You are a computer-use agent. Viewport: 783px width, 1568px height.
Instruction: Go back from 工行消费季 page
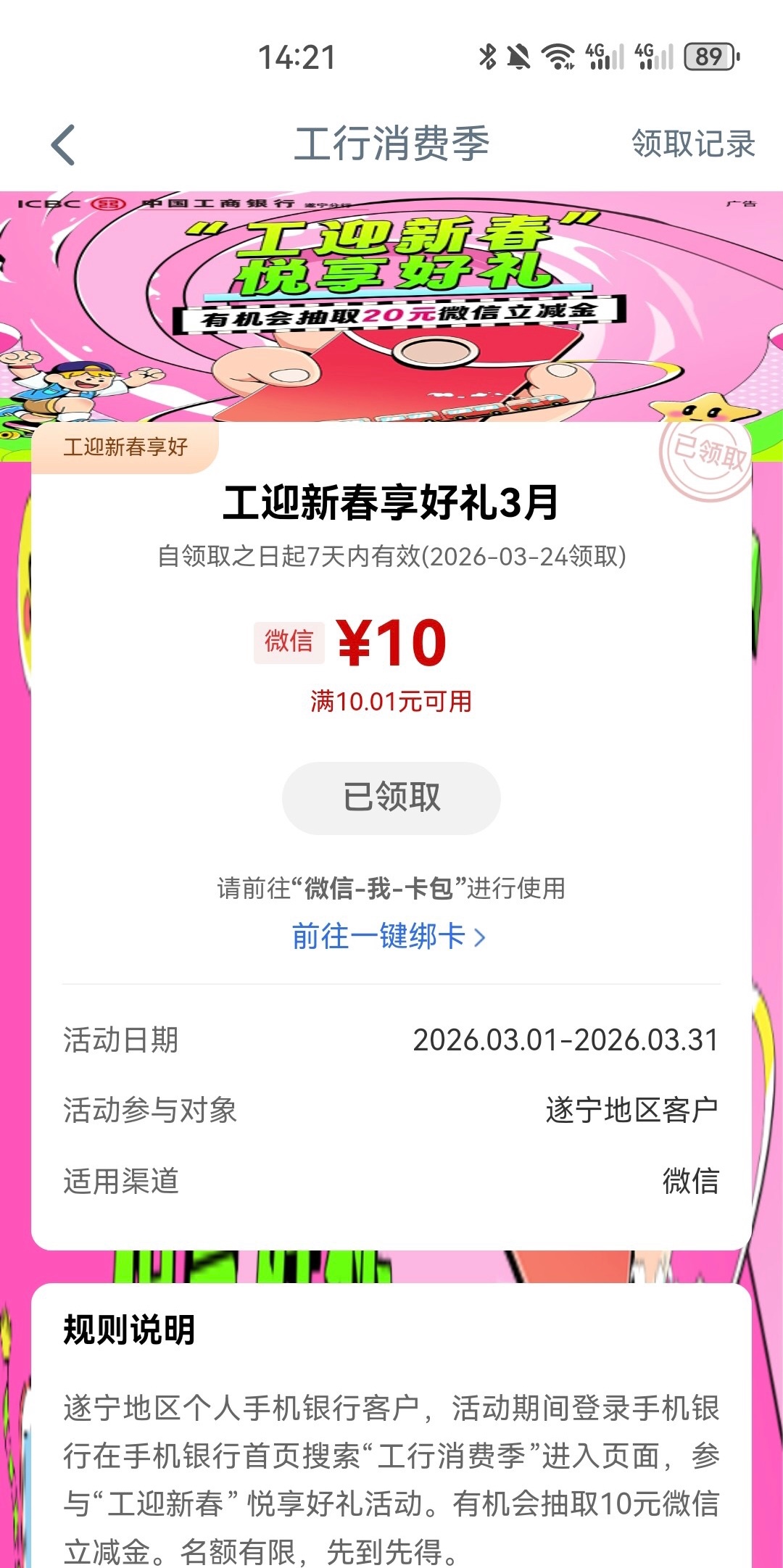[x=64, y=145]
